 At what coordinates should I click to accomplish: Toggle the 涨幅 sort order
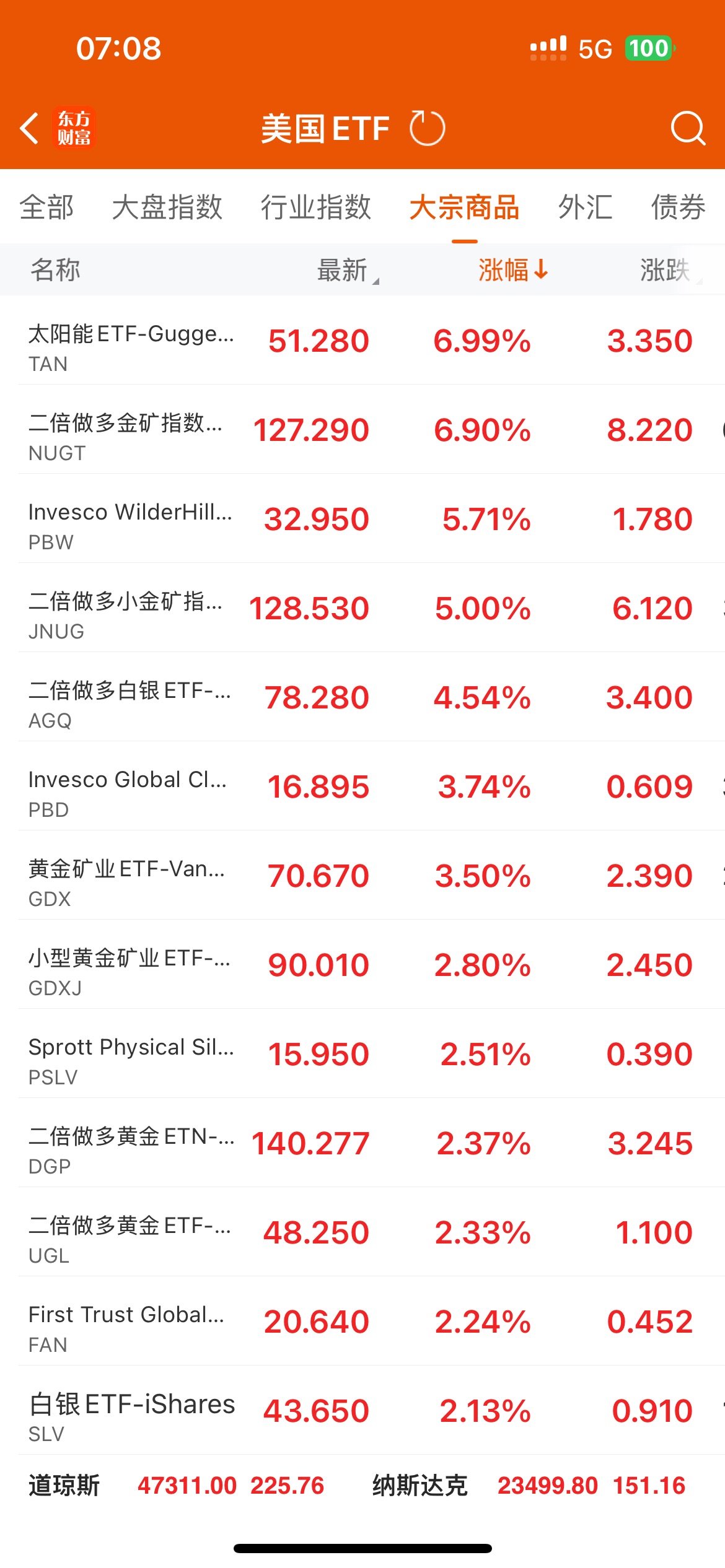(x=512, y=270)
